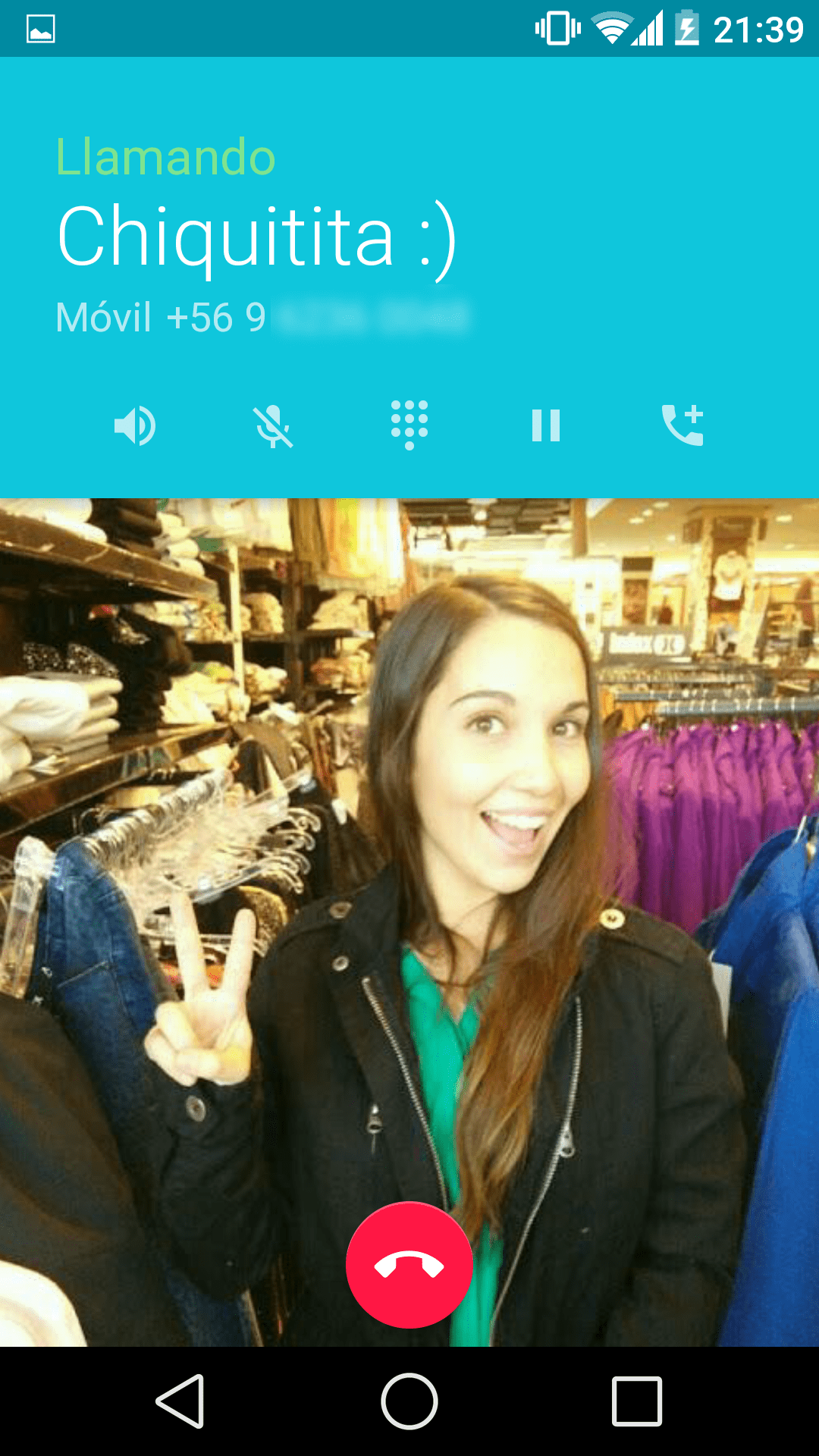Add another call
This screenshot has height=1456, width=819.
(682, 425)
